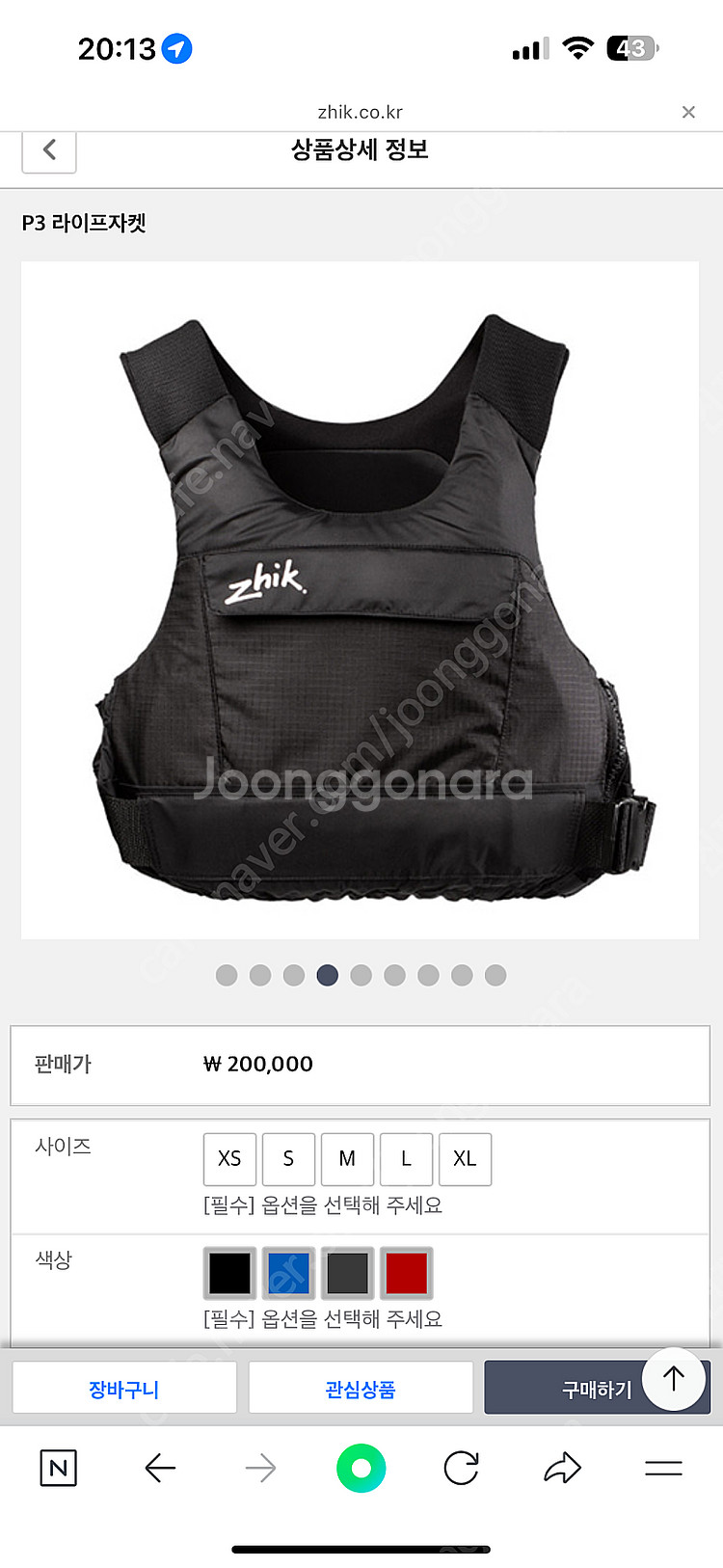The image size is (723, 1568).
Task: Share this product page
Action: (562, 1468)
